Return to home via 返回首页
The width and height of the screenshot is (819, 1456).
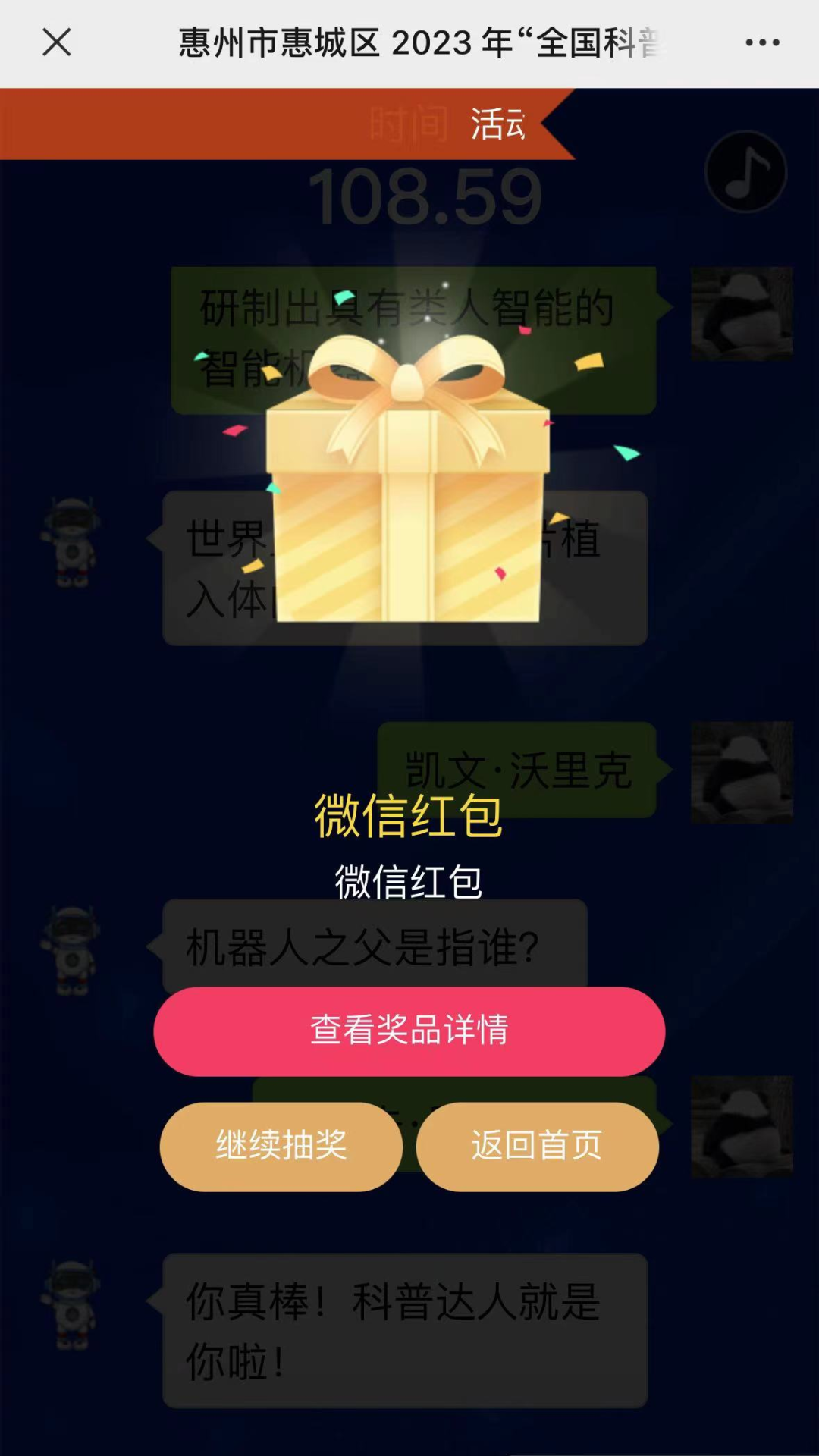(537, 1146)
